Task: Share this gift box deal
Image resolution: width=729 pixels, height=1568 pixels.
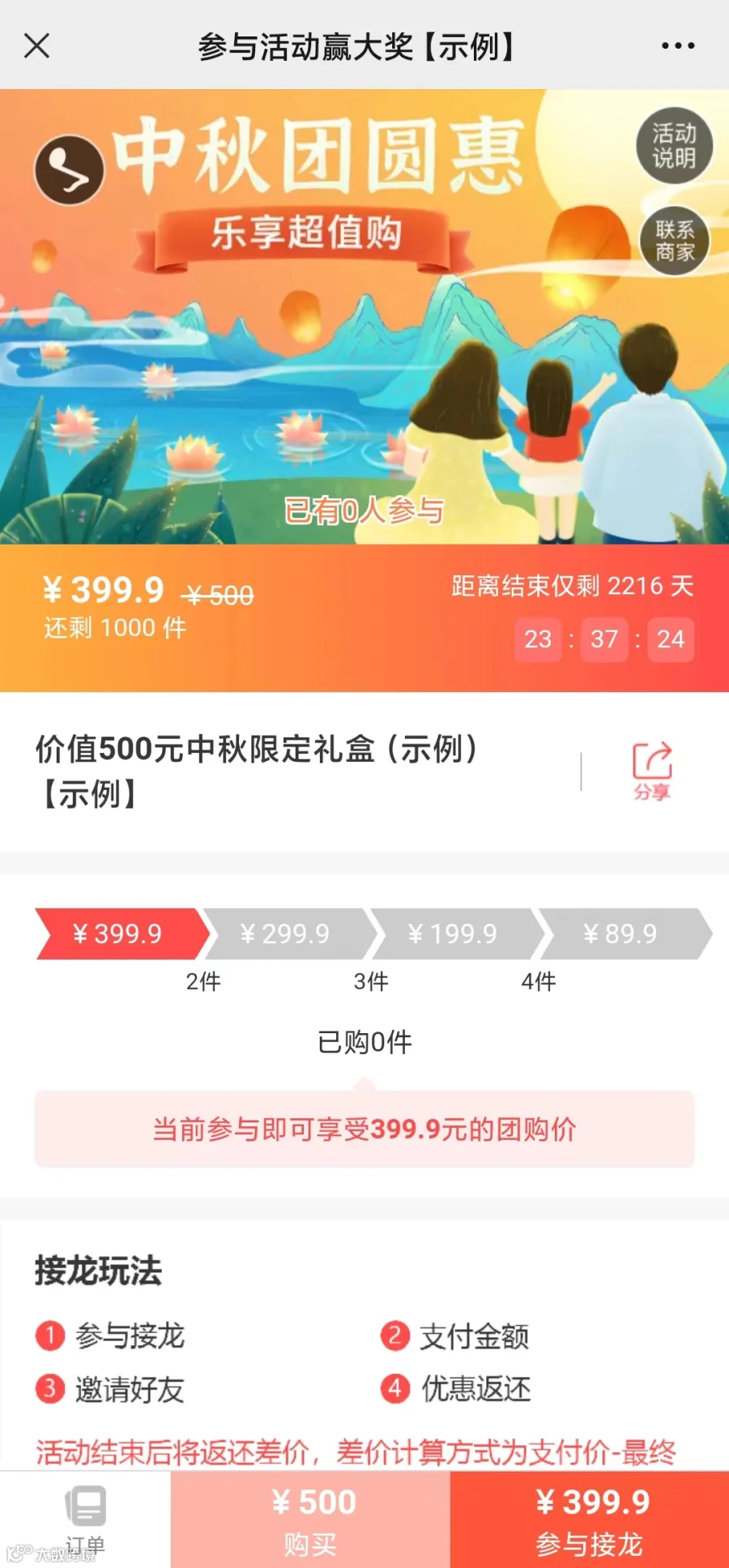Action: pyautogui.click(x=652, y=771)
